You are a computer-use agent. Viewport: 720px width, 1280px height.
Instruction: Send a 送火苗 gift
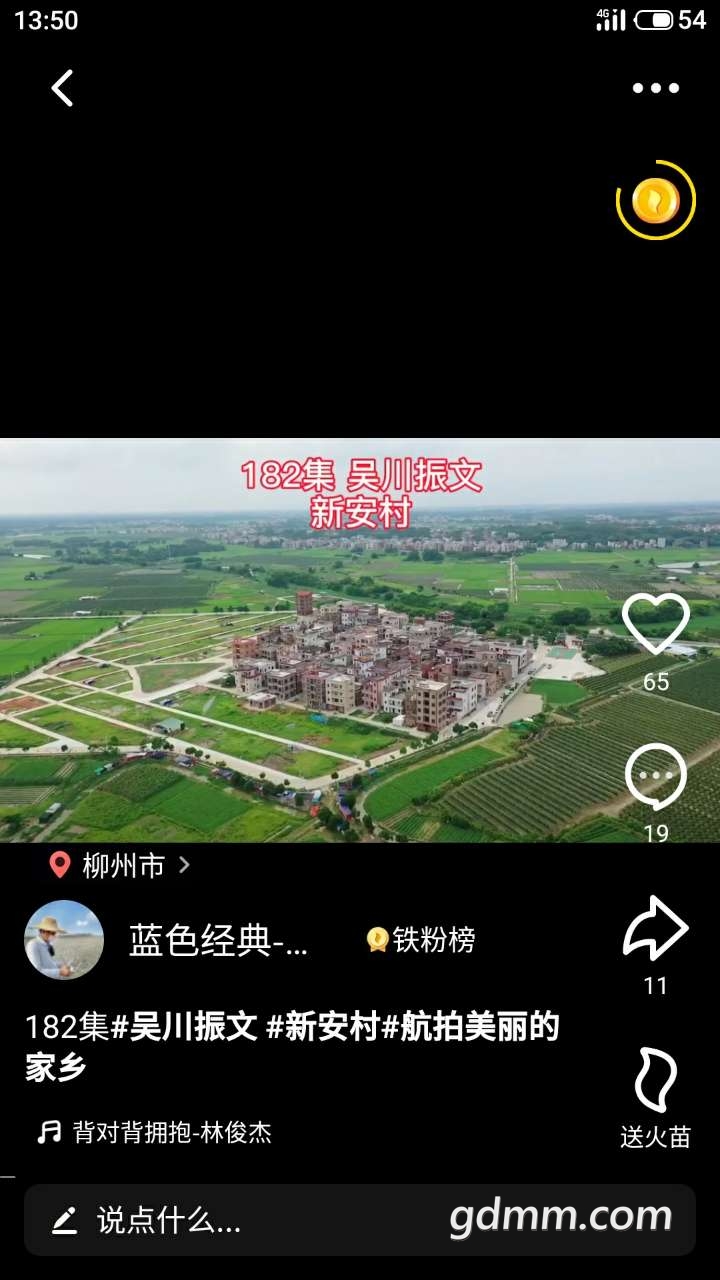click(x=655, y=1082)
